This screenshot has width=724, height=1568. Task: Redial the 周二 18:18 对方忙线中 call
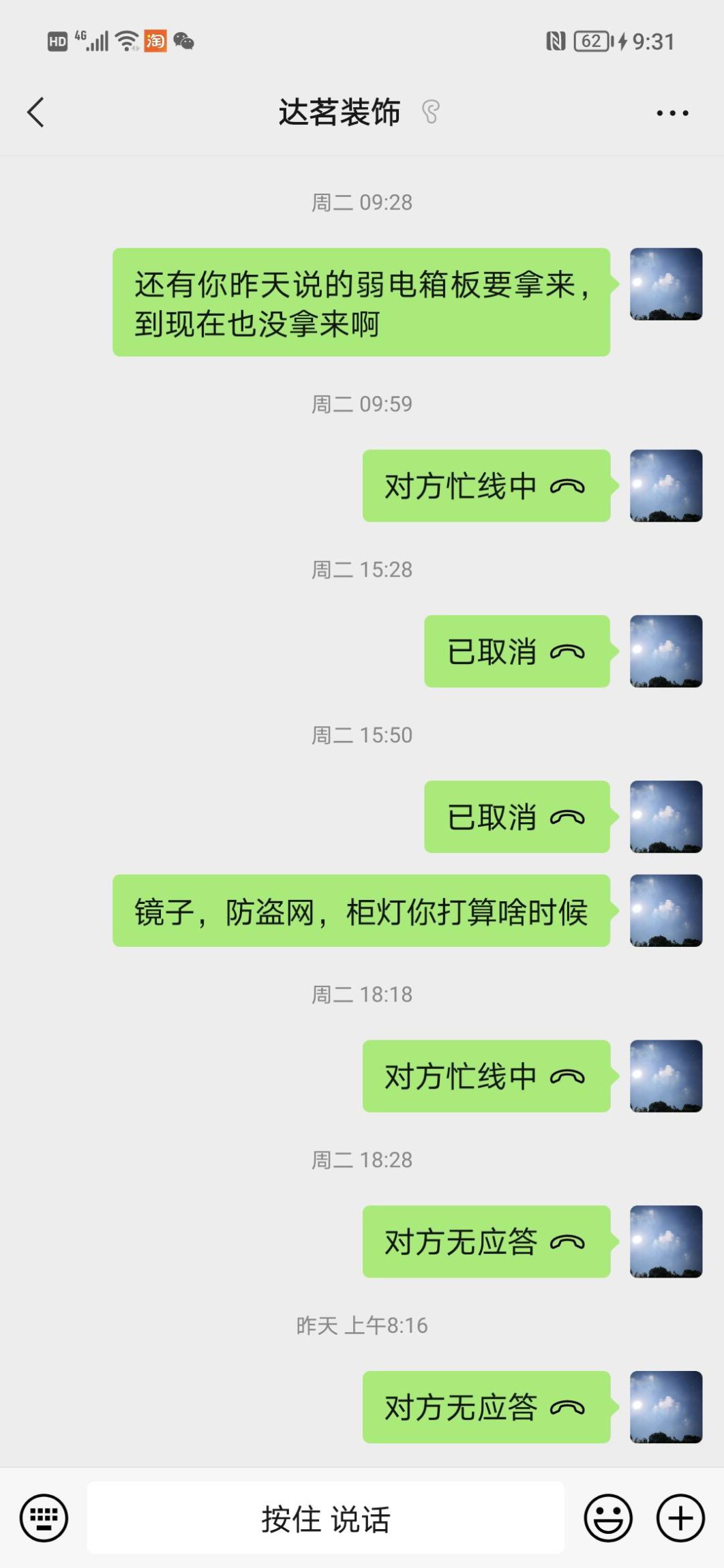pos(485,1076)
